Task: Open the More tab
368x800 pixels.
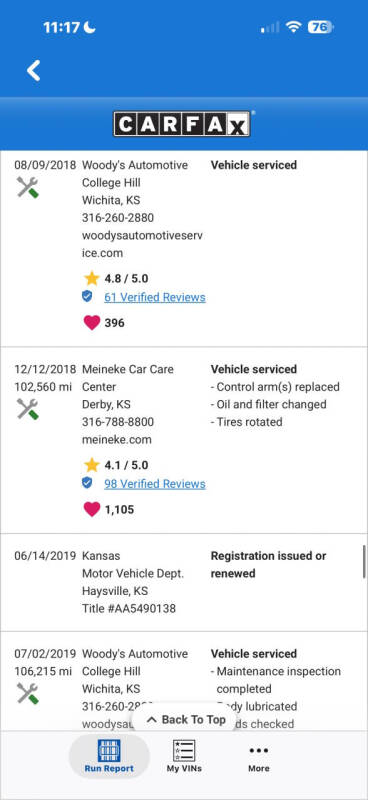Action: pyautogui.click(x=259, y=756)
